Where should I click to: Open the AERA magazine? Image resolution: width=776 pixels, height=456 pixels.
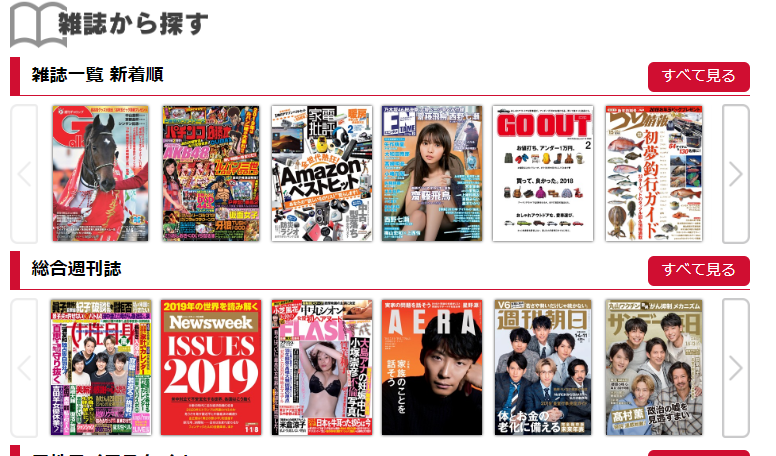point(432,367)
